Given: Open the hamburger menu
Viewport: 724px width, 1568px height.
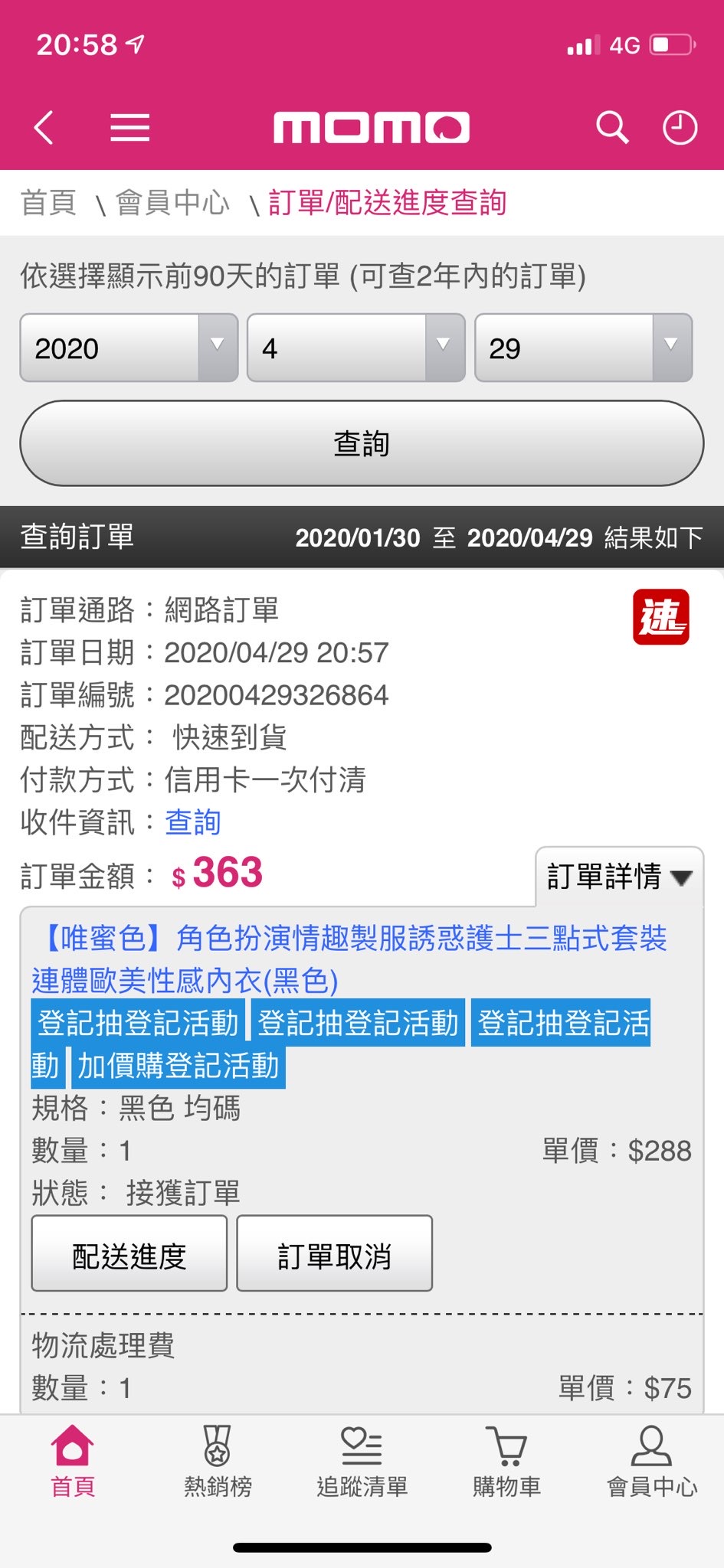Looking at the screenshot, I should [x=129, y=127].
